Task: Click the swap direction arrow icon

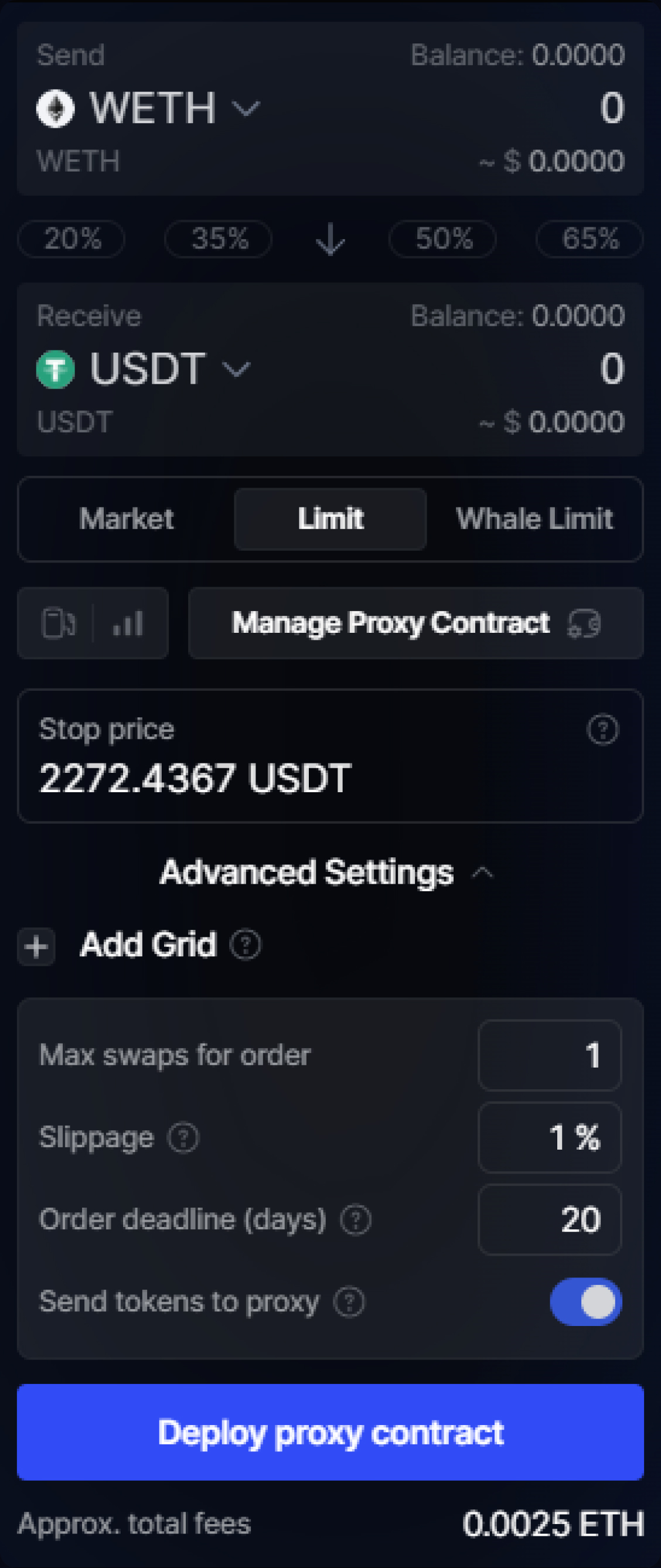Action: click(329, 238)
